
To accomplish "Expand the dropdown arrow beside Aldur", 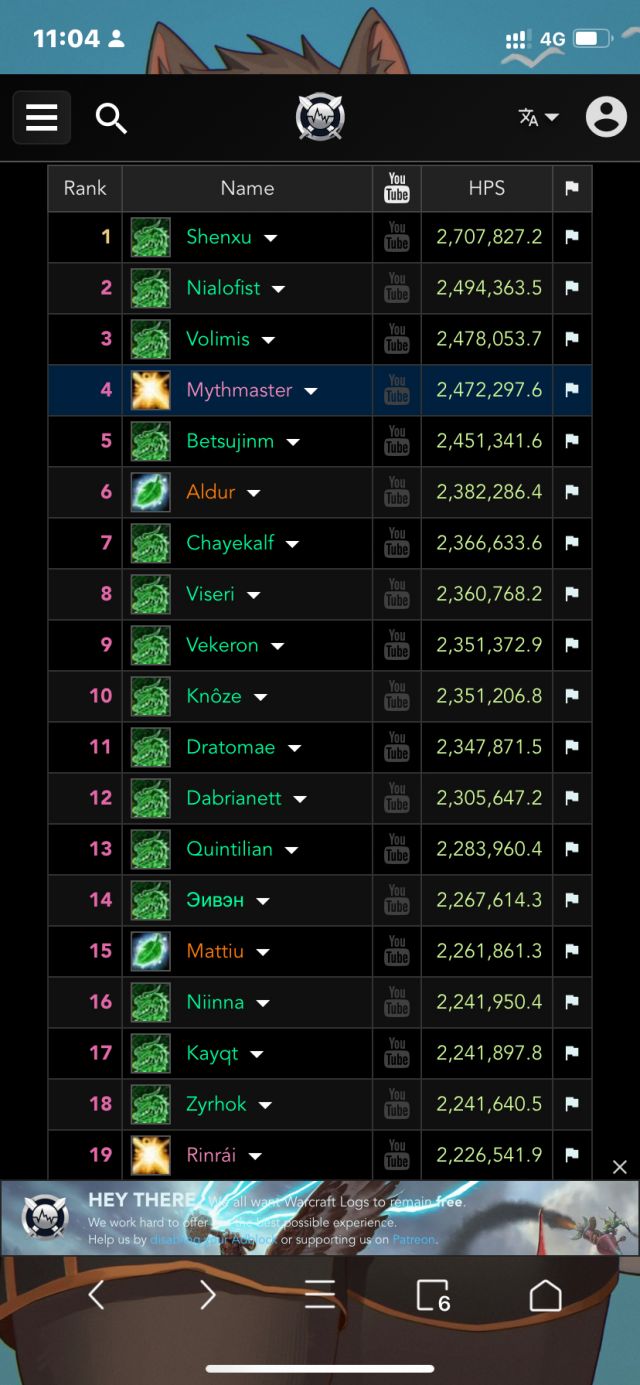I will 254,493.
